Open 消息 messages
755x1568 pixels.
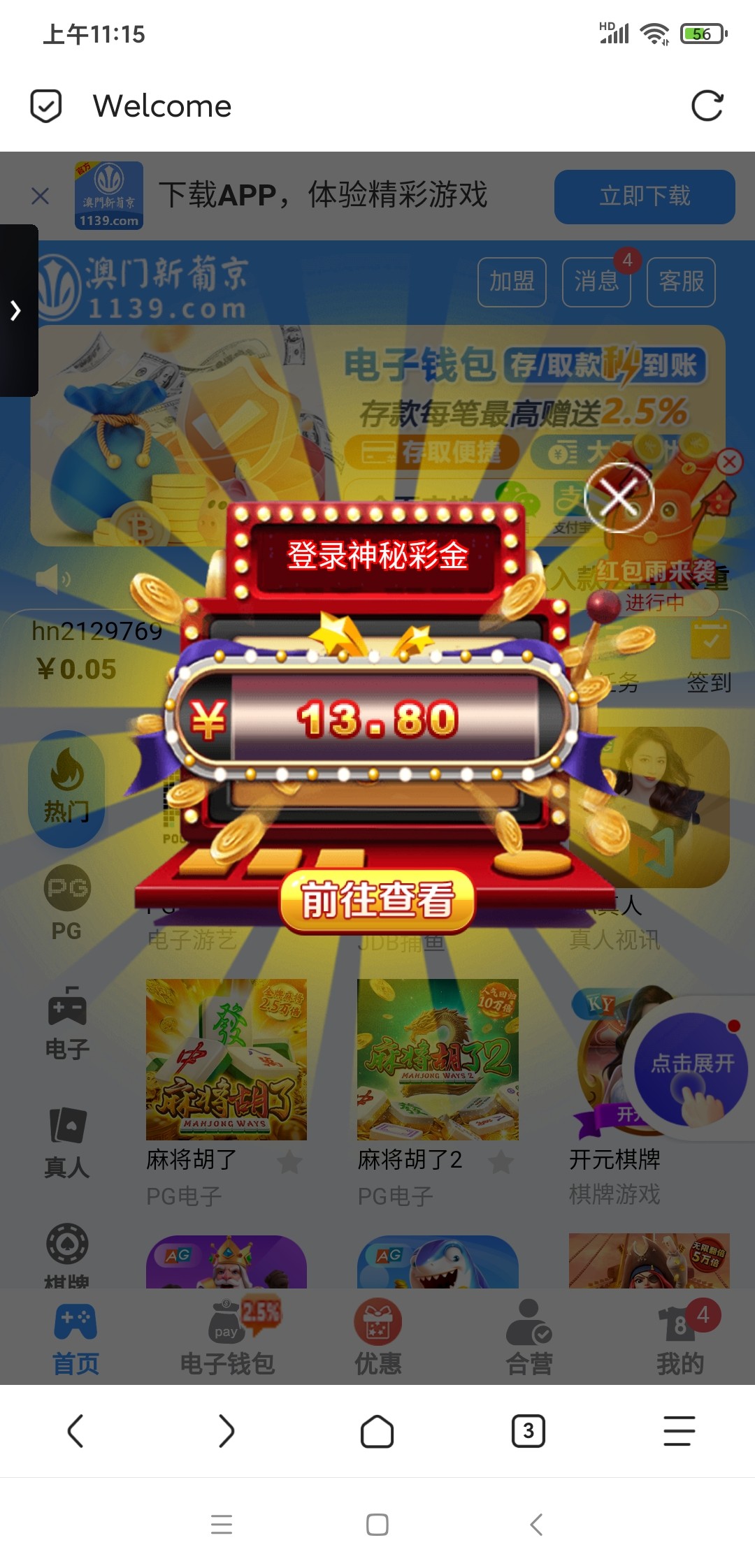click(x=596, y=282)
